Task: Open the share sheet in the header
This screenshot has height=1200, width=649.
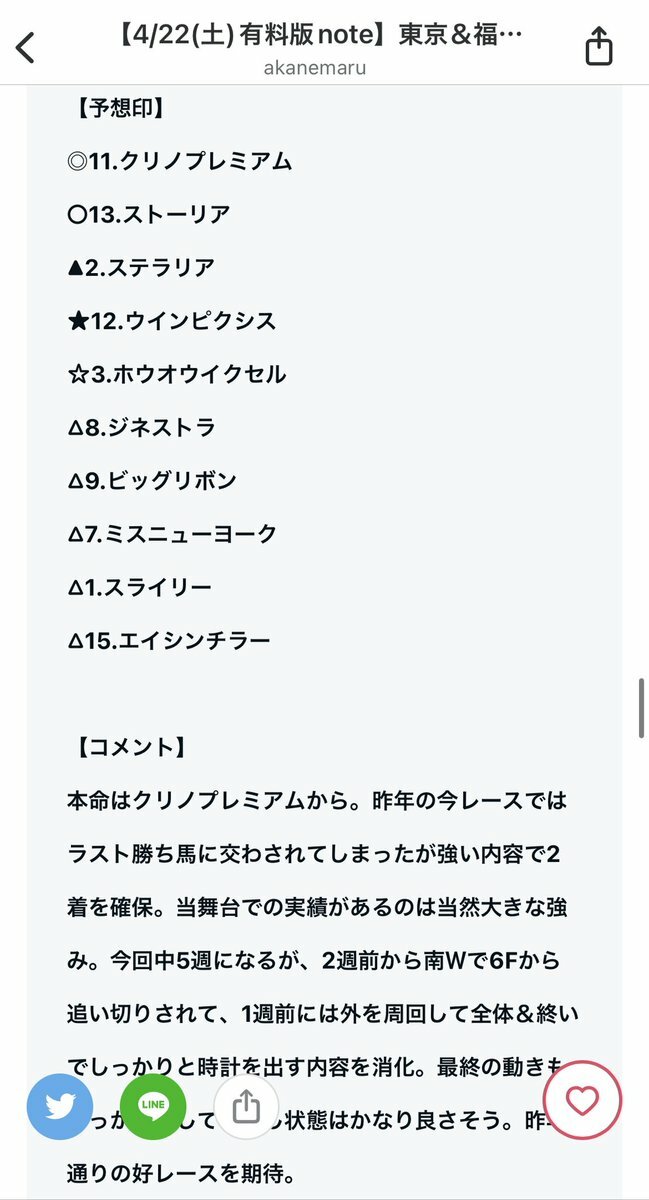Action: click(598, 46)
